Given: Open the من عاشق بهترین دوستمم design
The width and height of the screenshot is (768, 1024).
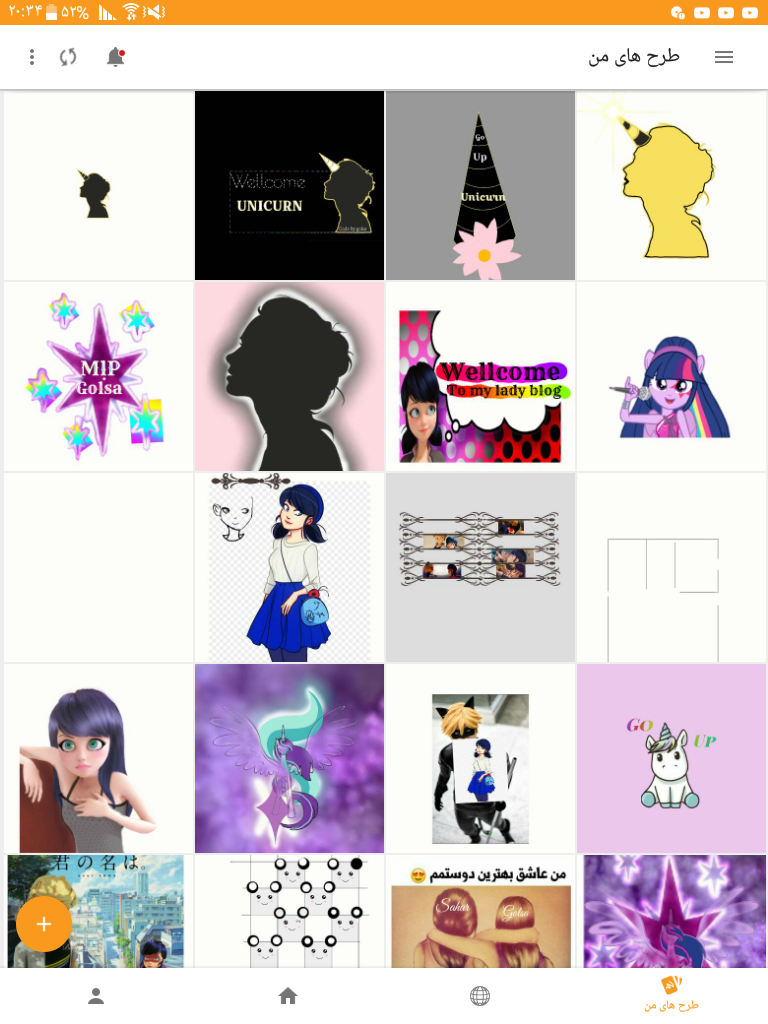Looking at the screenshot, I should 480,912.
